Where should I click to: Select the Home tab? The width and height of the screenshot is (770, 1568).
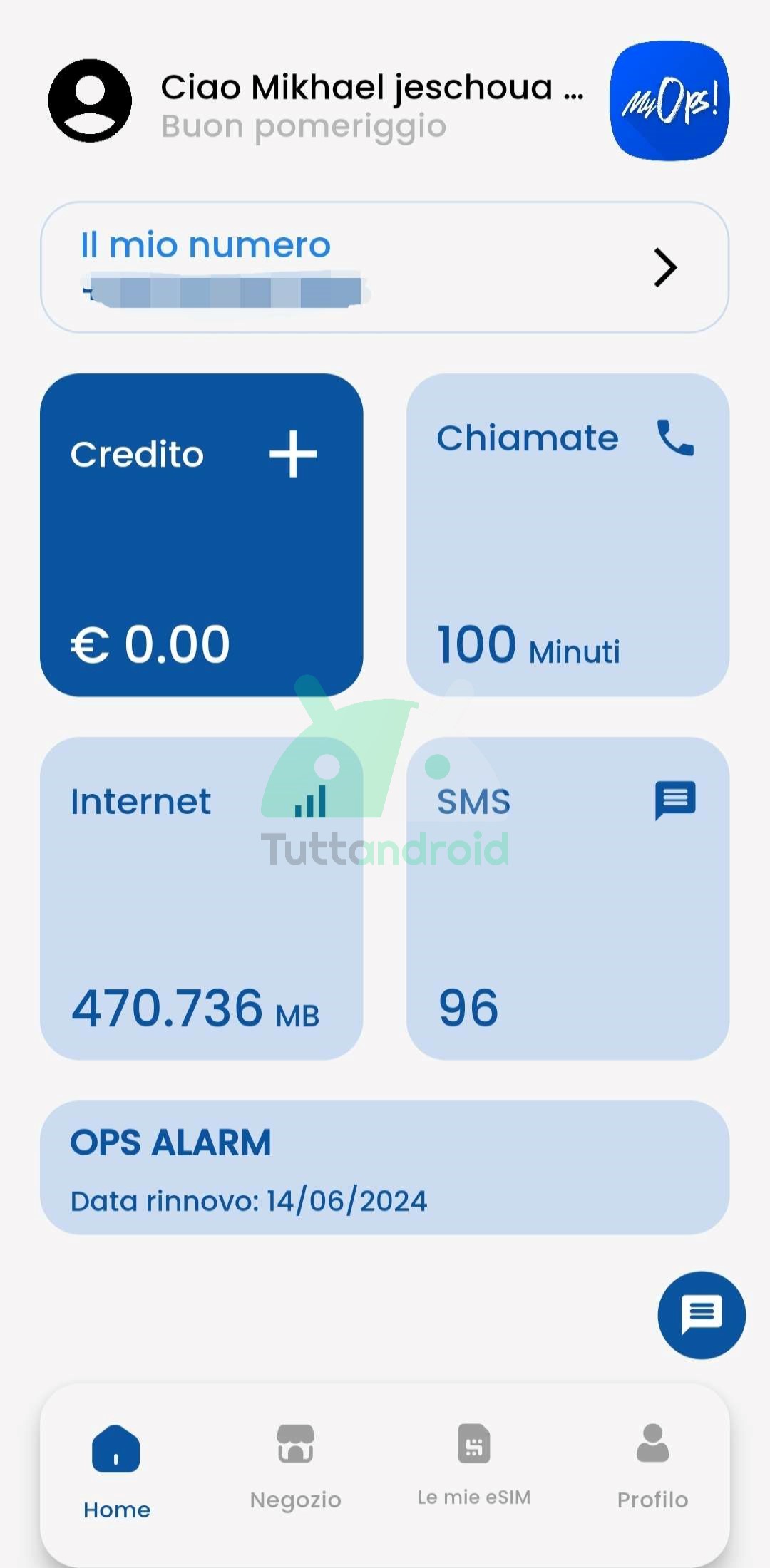tap(116, 1471)
